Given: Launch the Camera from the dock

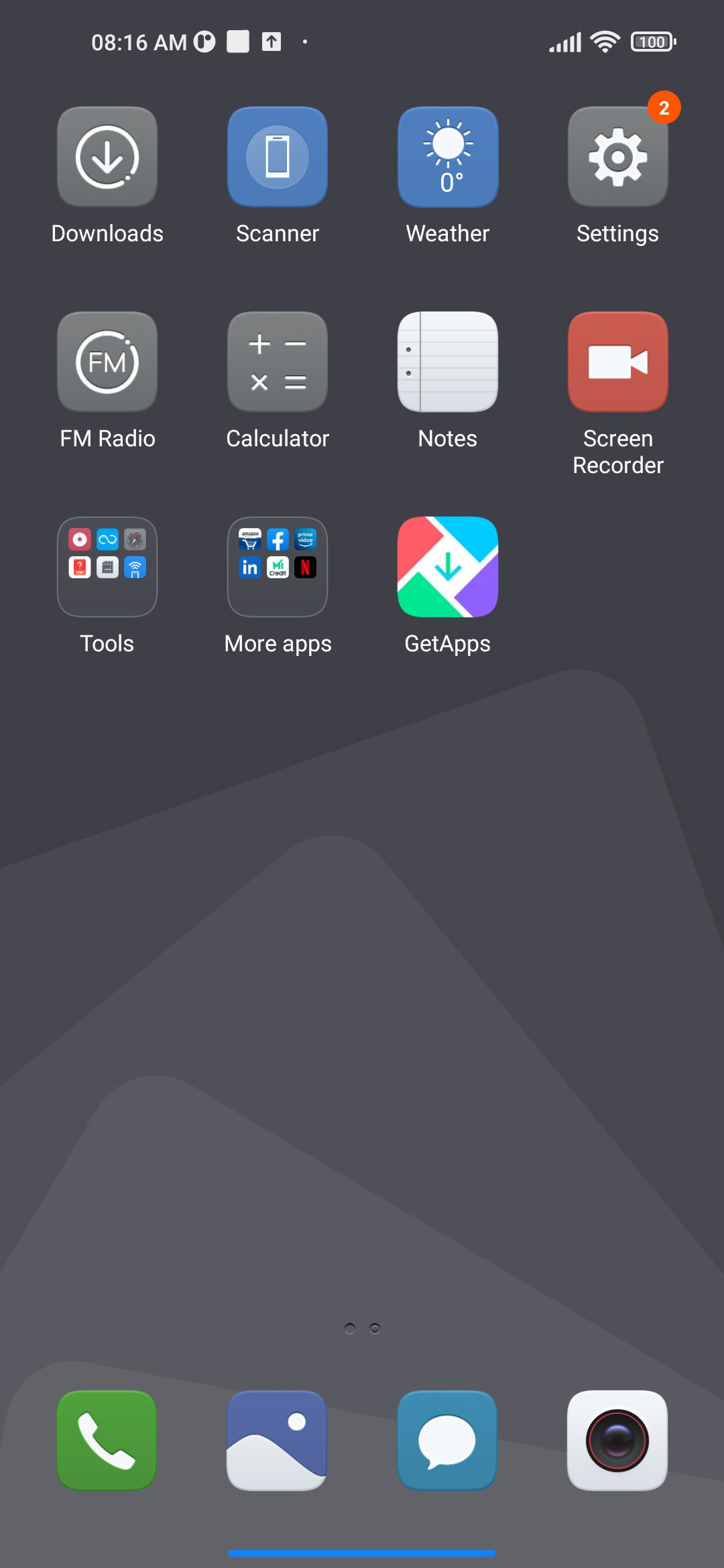Looking at the screenshot, I should 618,1440.
